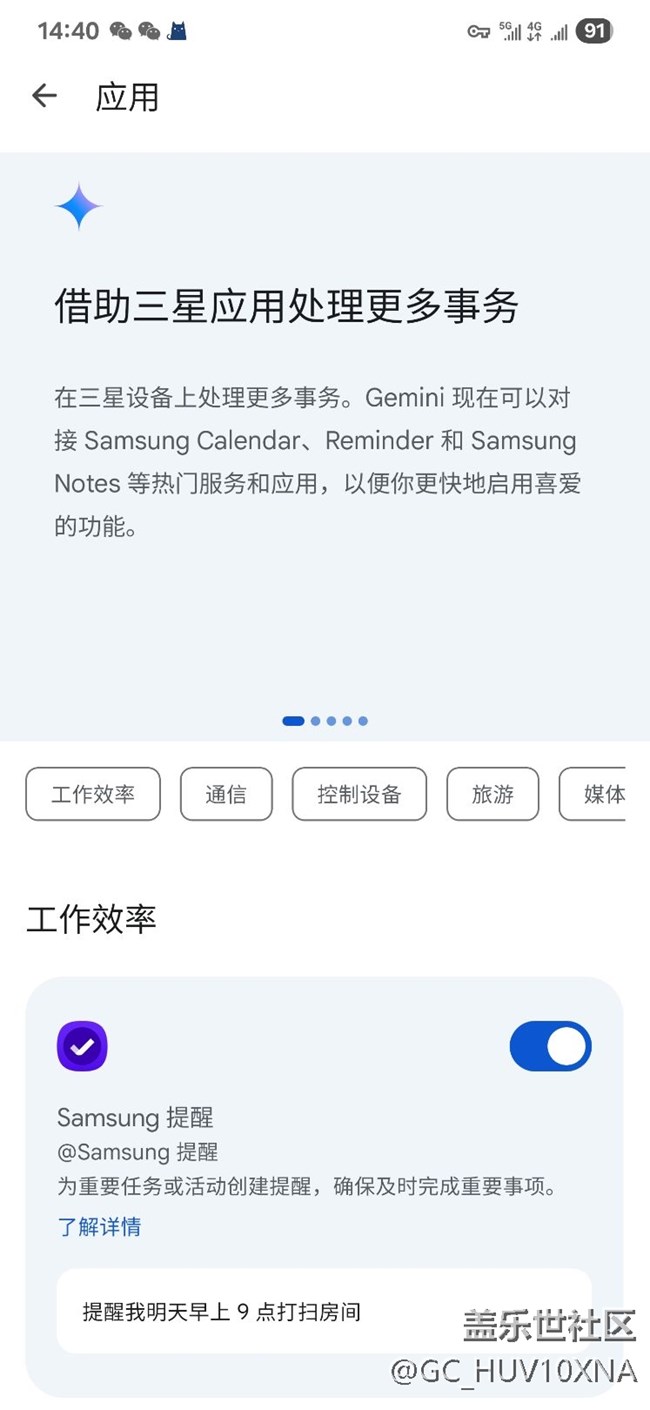650x1410 pixels.
Task: Jump to the 通信 category
Action: pos(226,794)
